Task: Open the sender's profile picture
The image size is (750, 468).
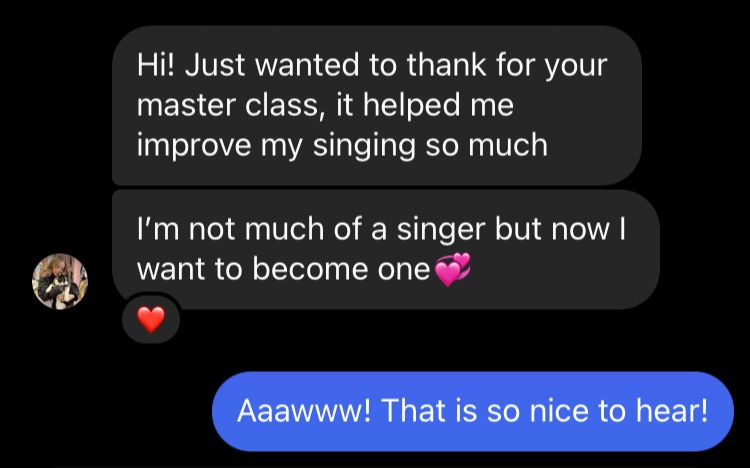Action: [x=61, y=281]
